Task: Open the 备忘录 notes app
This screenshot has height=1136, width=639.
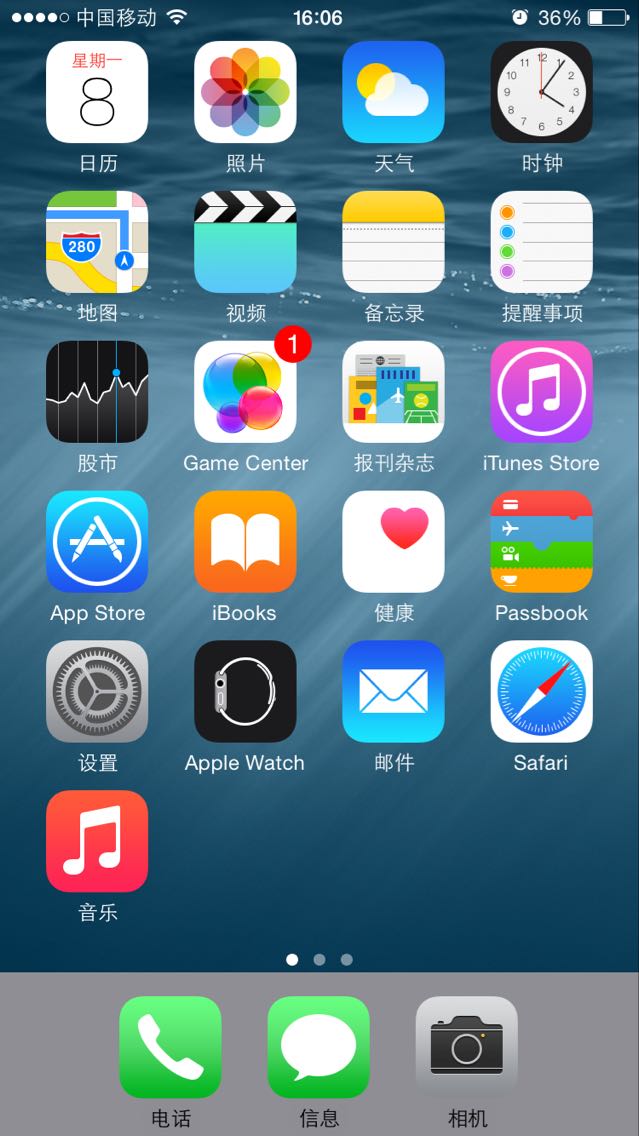Action: point(393,242)
